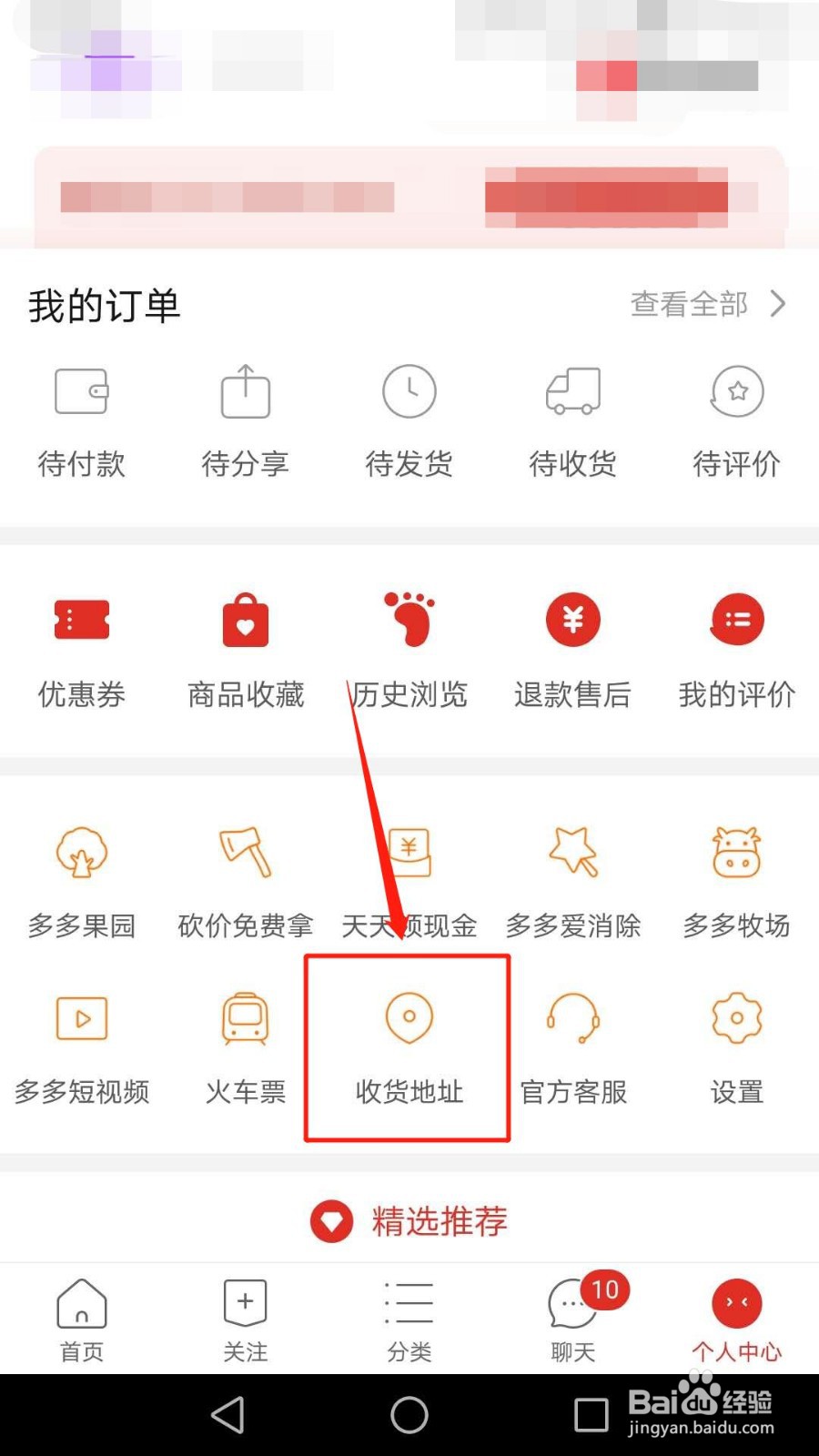Check 待评价 orders awaiting review
The image size is (819, 1456).
(736, 419)
